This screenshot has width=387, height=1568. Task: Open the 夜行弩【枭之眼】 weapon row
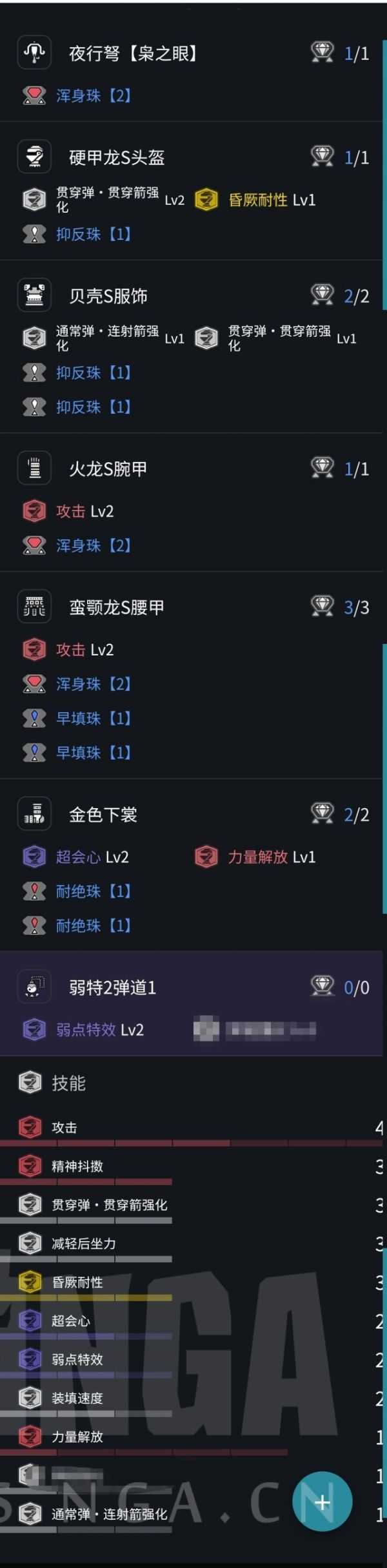point(133,53)
